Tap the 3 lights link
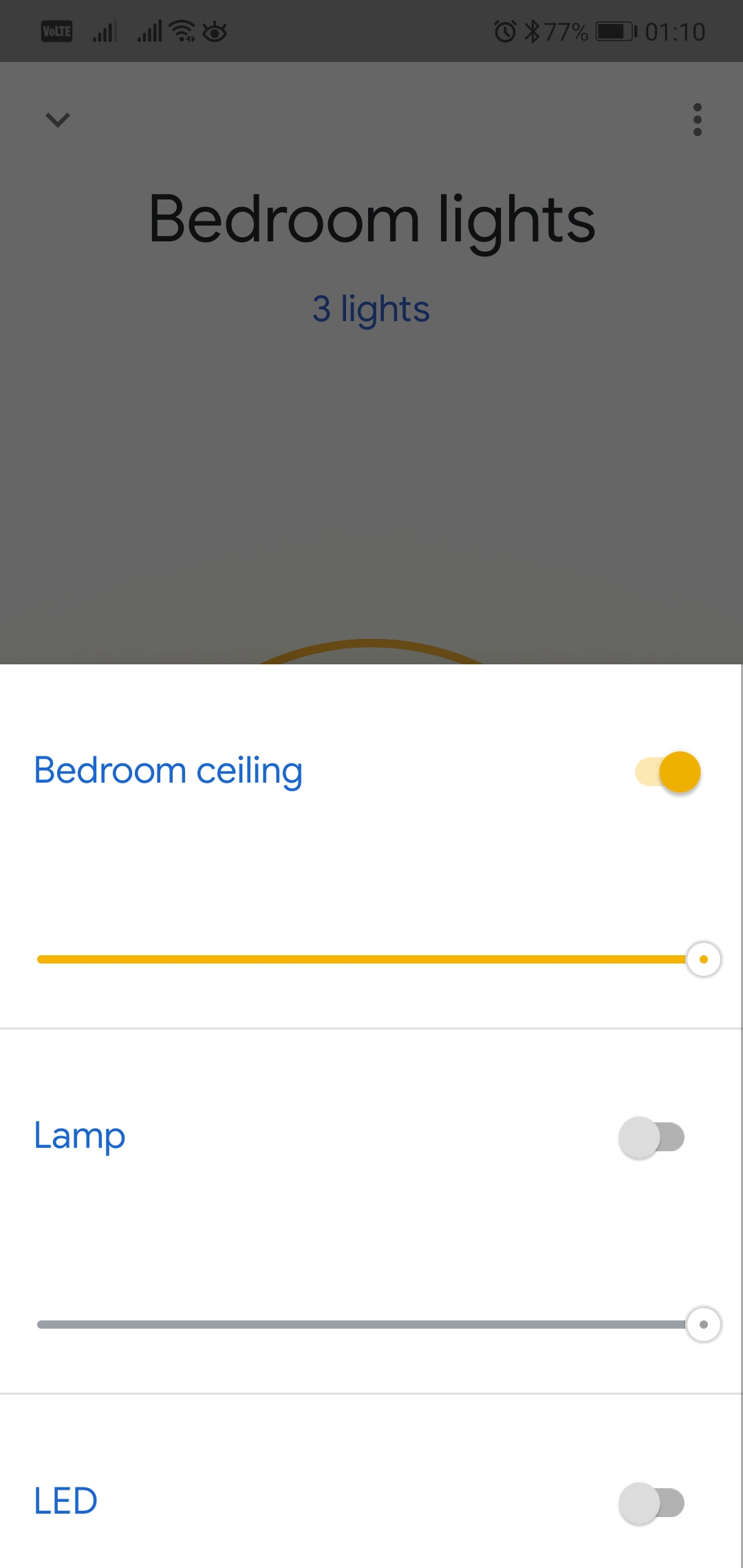The width and height of the screenshot is (743, 1568). (371, 309)
